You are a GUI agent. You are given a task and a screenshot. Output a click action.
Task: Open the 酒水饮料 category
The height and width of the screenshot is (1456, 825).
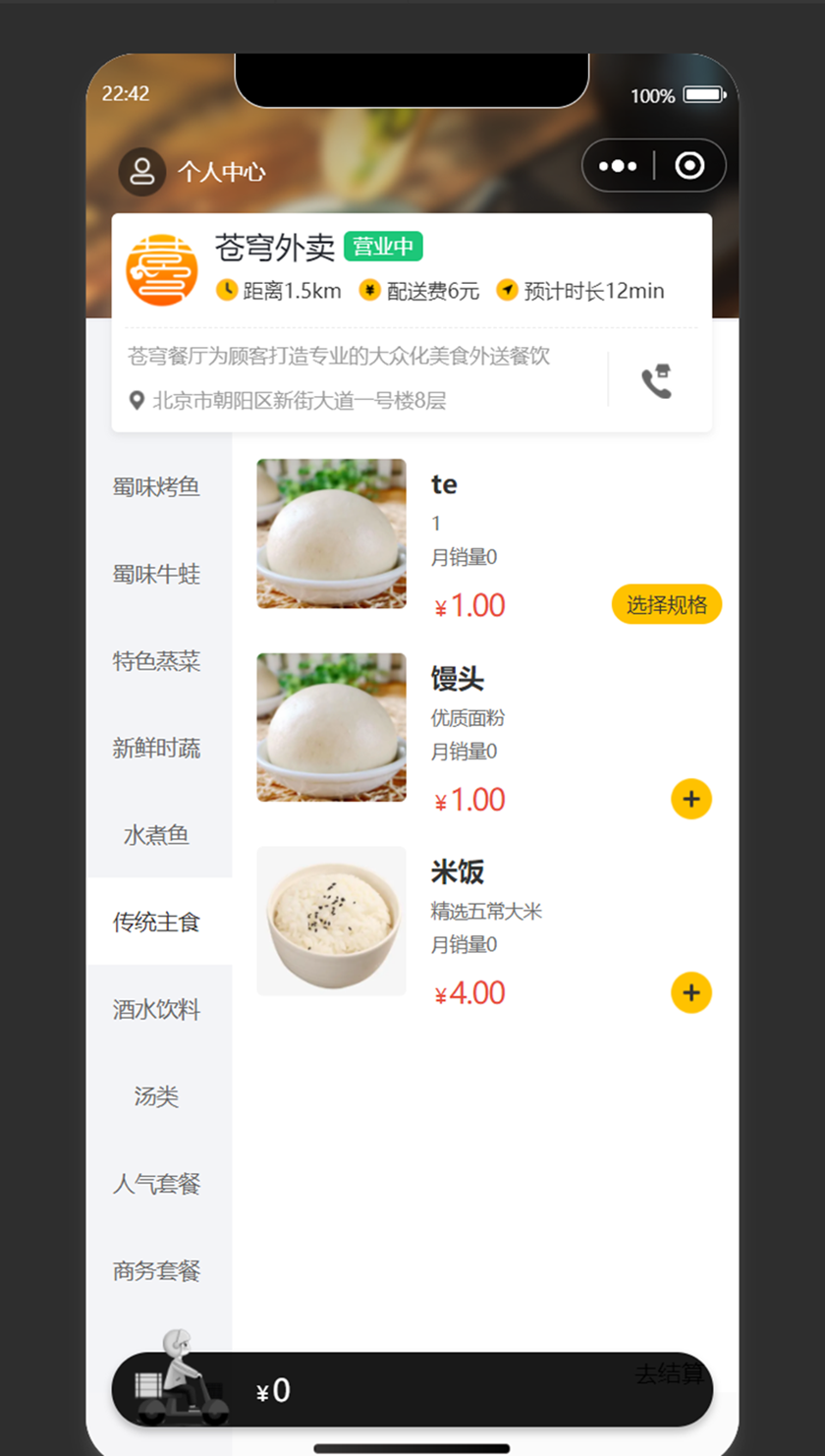tap(157, 1009)
